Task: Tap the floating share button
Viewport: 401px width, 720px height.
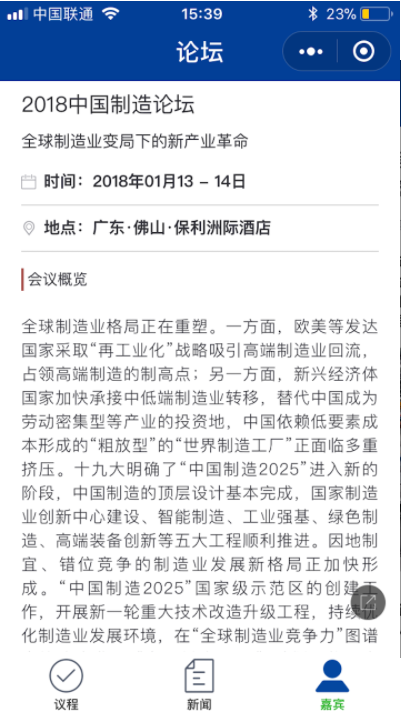Action: coord(368,602)
